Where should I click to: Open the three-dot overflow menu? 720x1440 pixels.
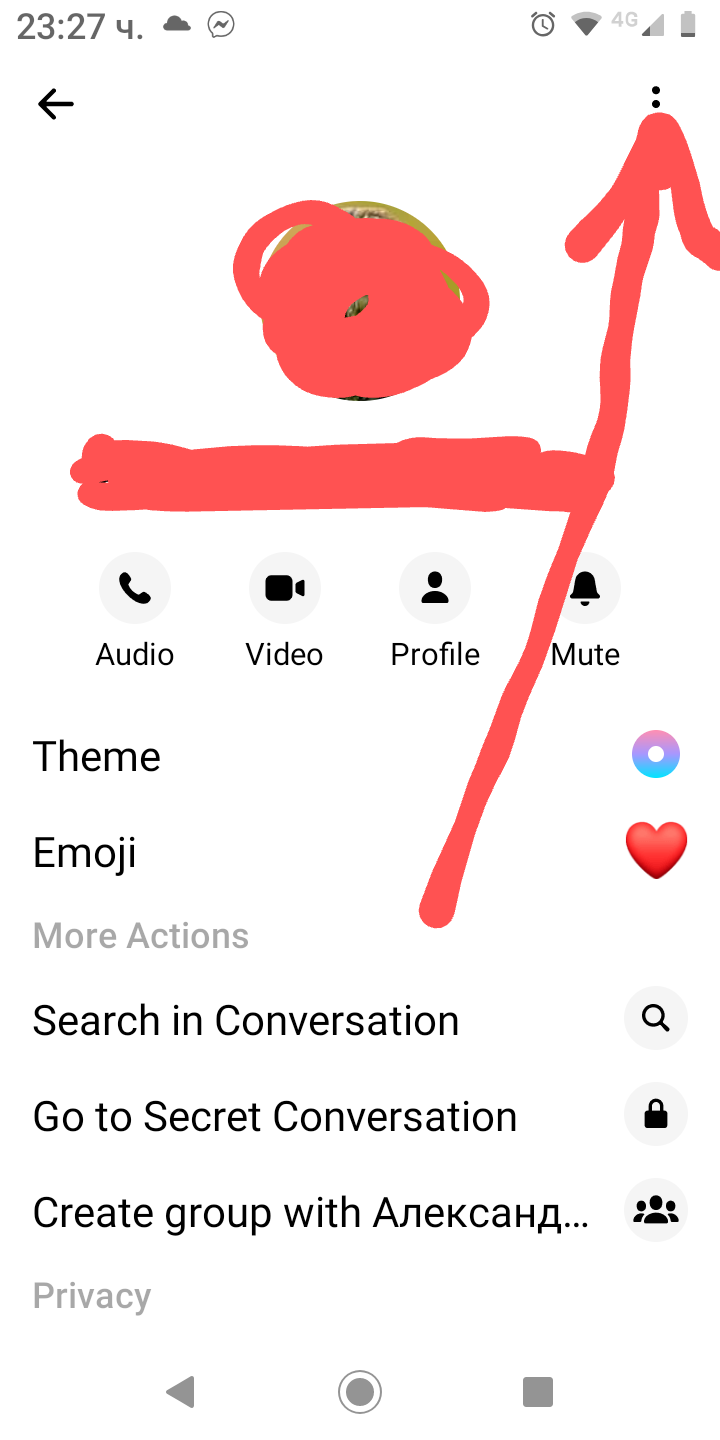656,98
